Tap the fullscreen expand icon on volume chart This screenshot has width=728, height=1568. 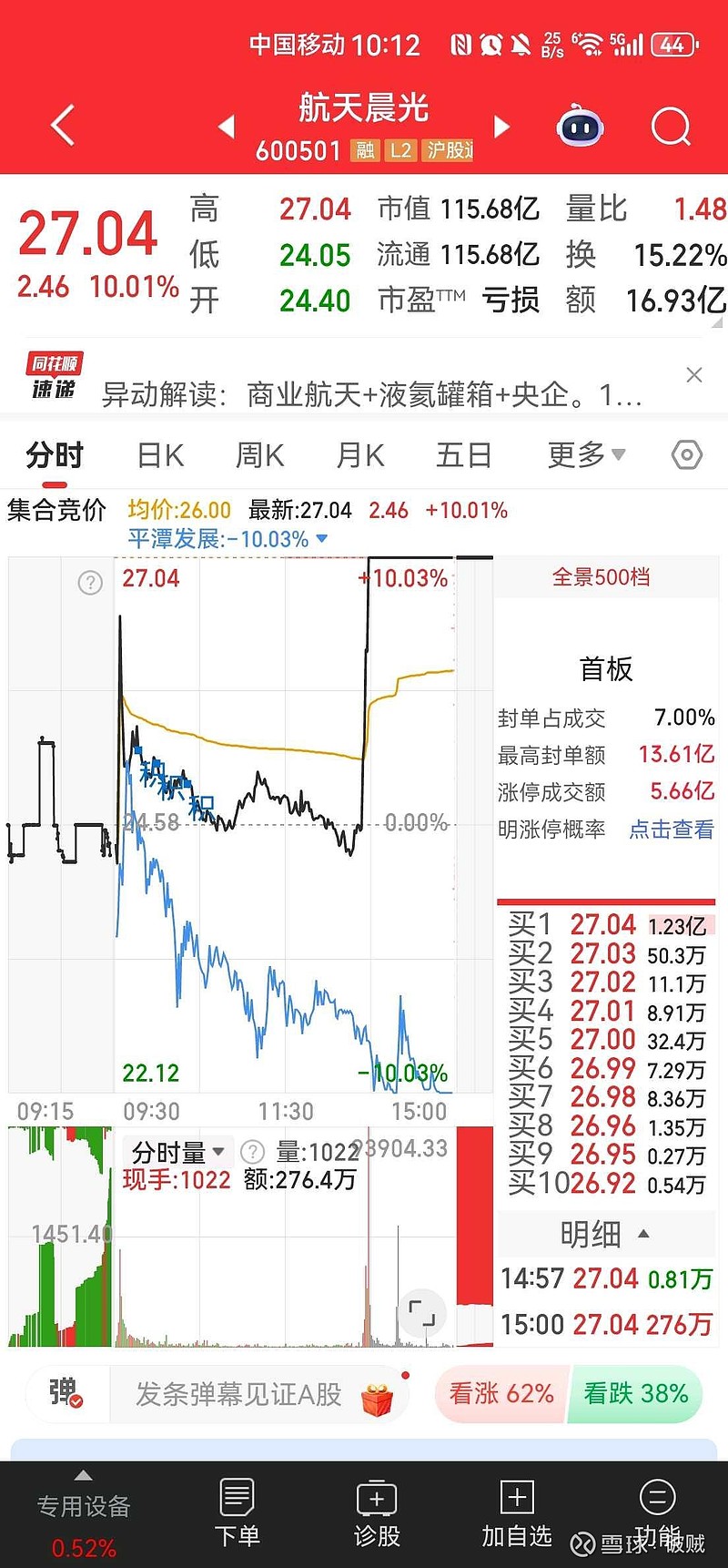(422, 1312)
